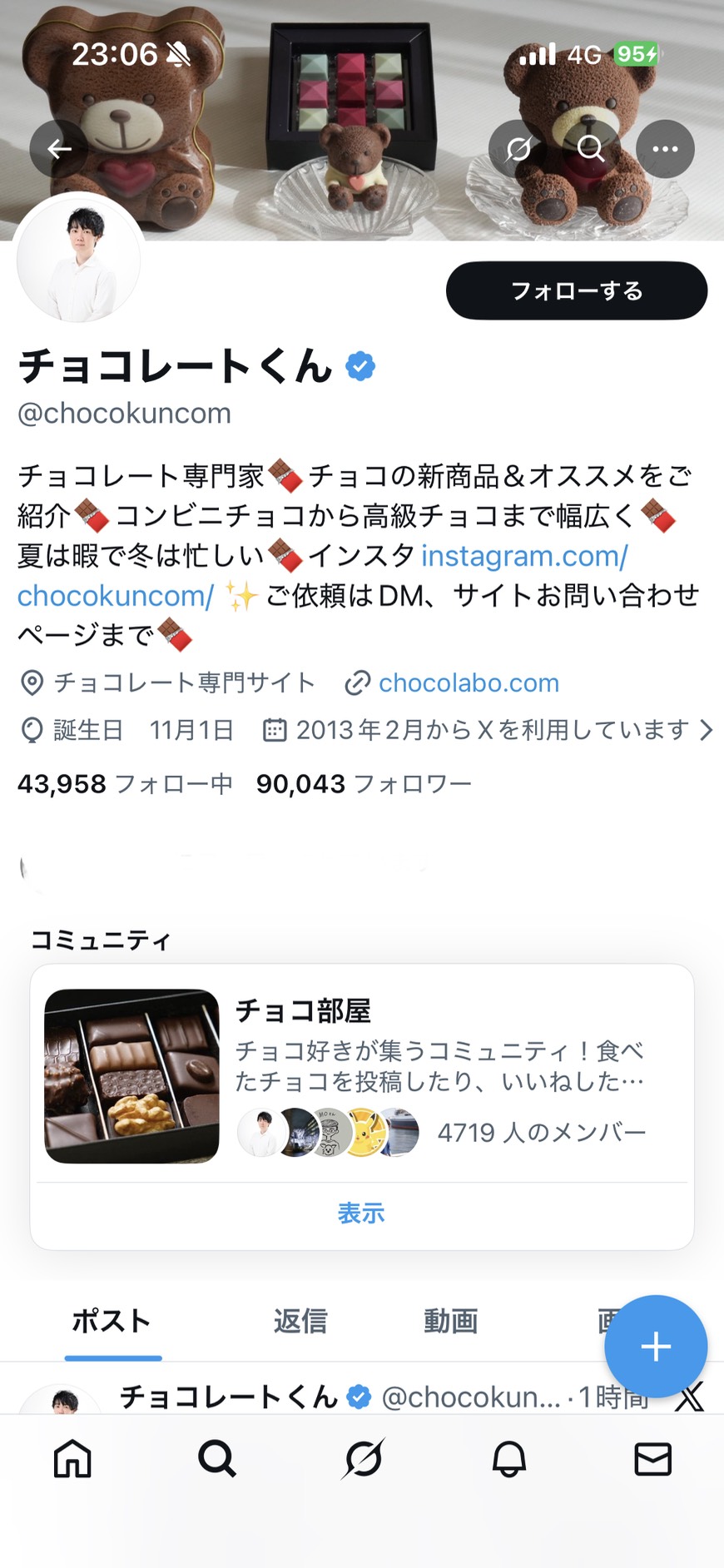Tap the フォローする button
The image size is (724, 1568).
click(x=576, y=290)
